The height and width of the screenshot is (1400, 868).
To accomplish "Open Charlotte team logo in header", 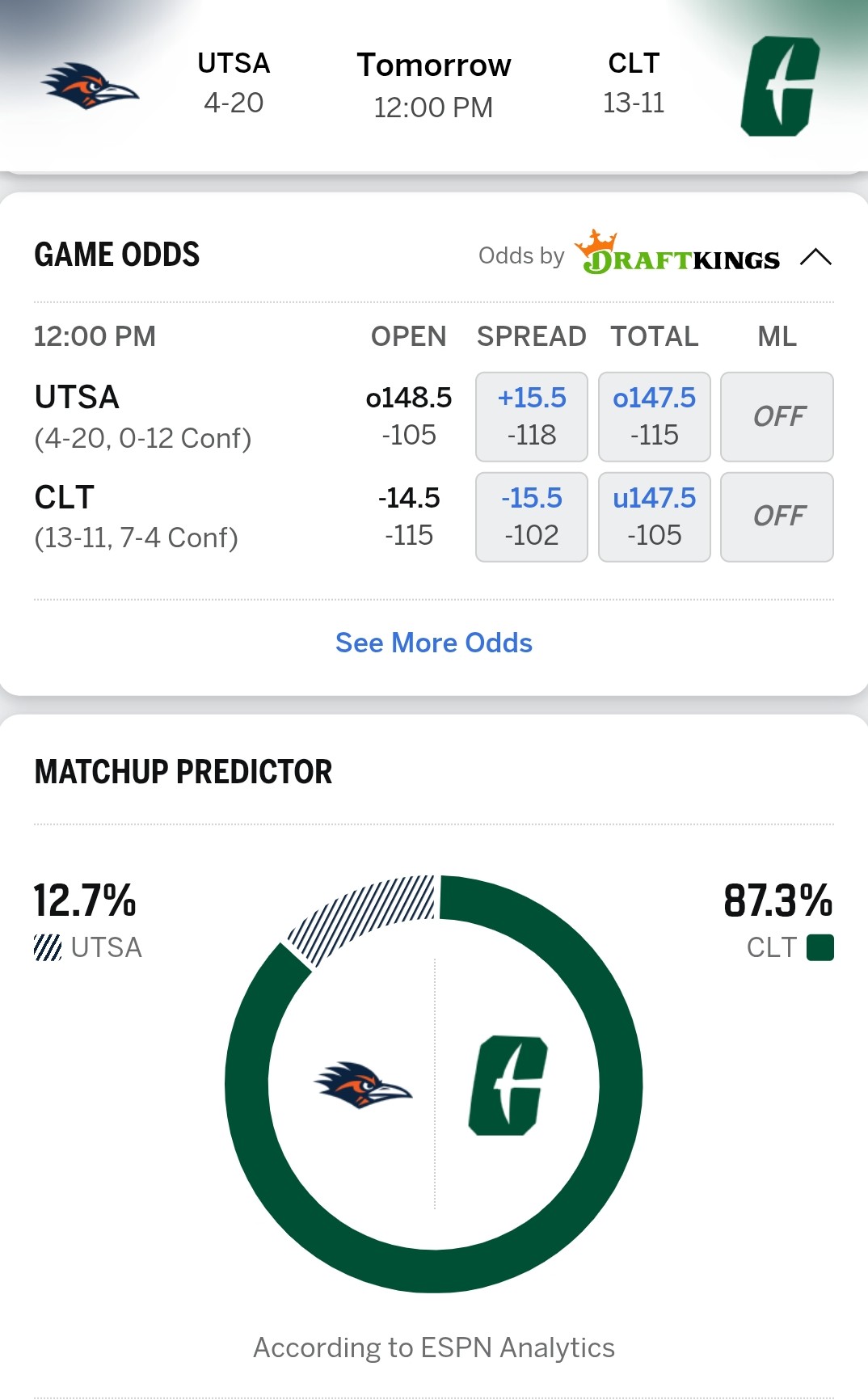I will click(x=780, y=86).
